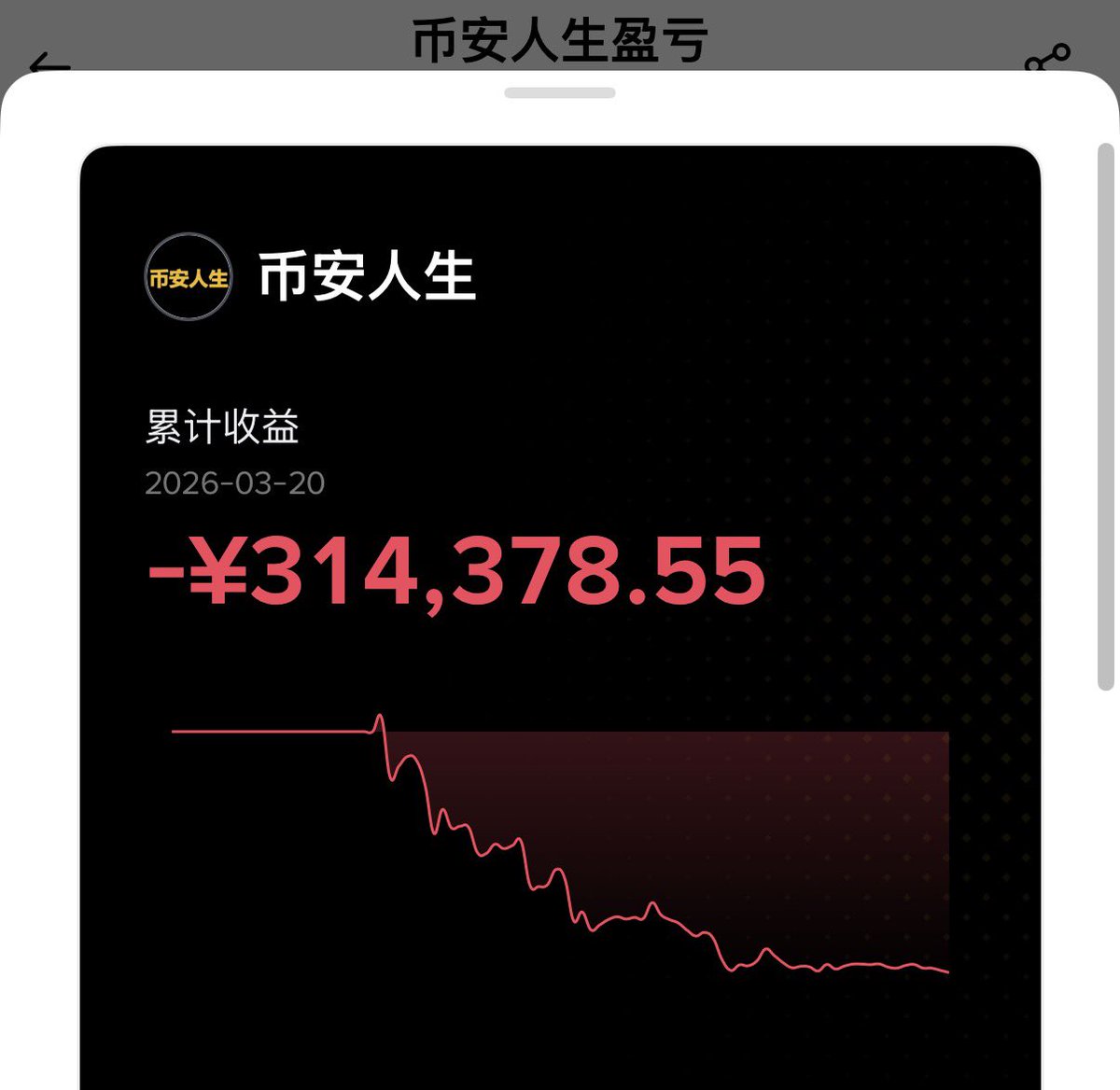Tap the share icon in the header

pyautogui.click(x=1047, y=60)
